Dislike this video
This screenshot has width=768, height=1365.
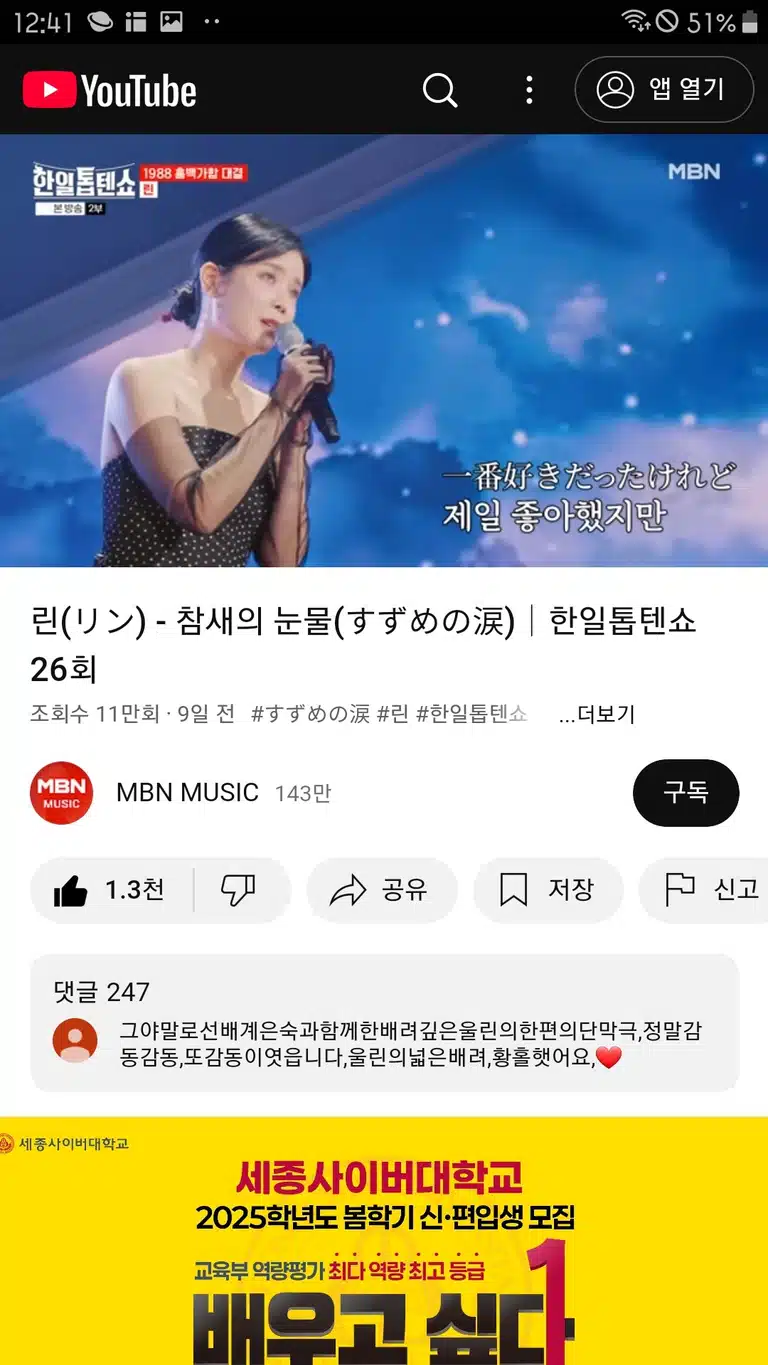click(x=240, y=890)
